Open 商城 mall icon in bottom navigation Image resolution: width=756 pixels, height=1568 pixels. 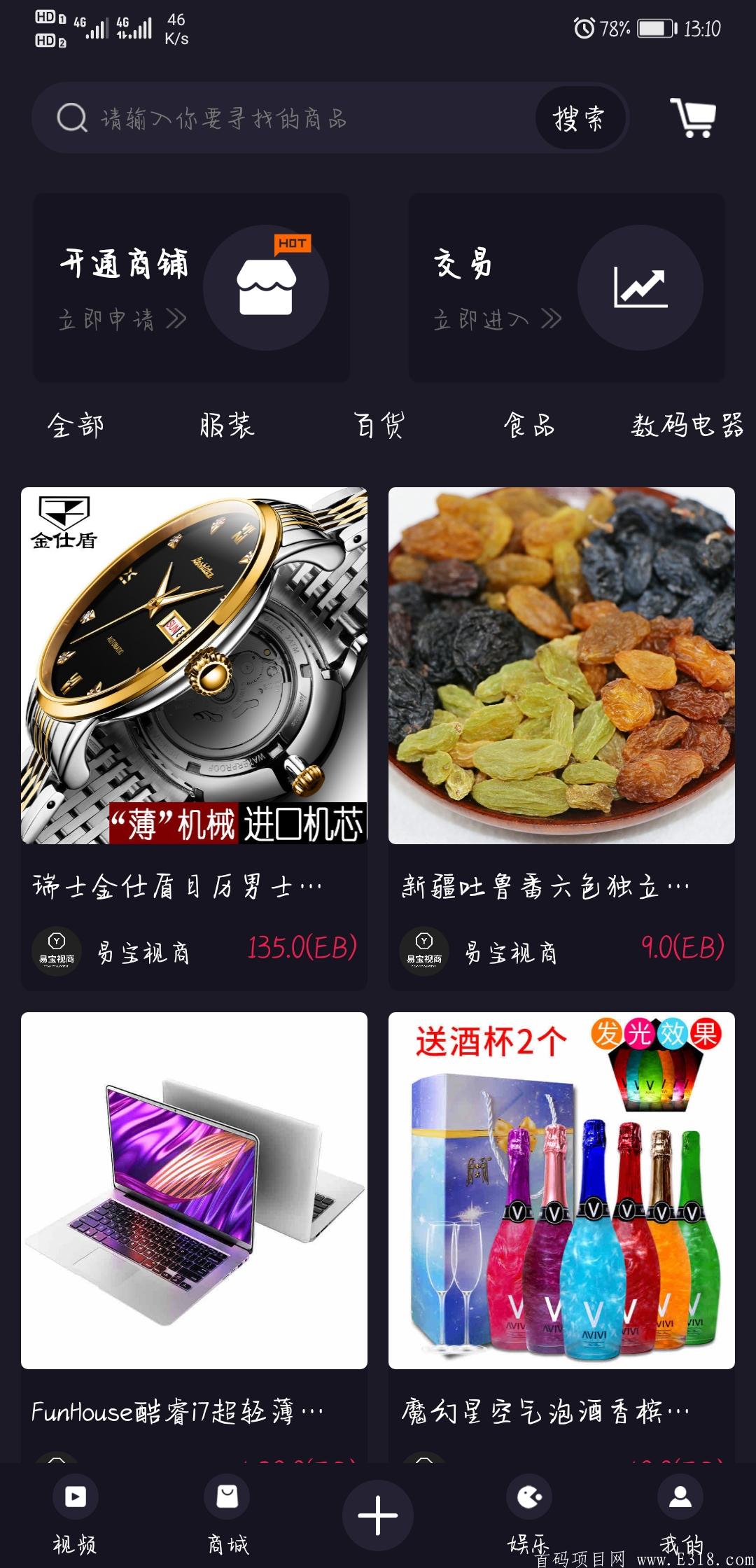pos(225,1496)
